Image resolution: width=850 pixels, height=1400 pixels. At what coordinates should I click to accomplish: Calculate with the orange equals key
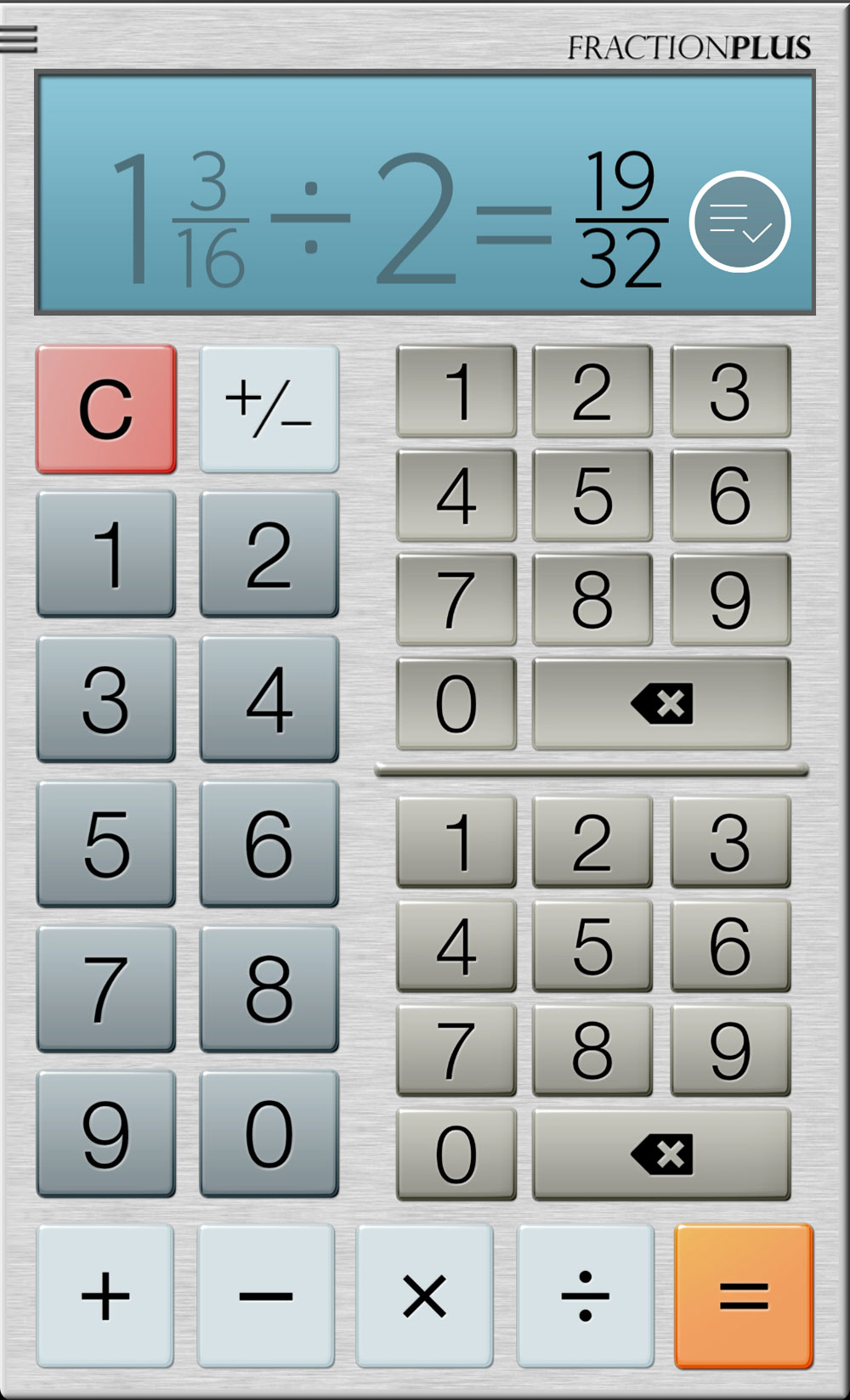(x=744, y=1296)
